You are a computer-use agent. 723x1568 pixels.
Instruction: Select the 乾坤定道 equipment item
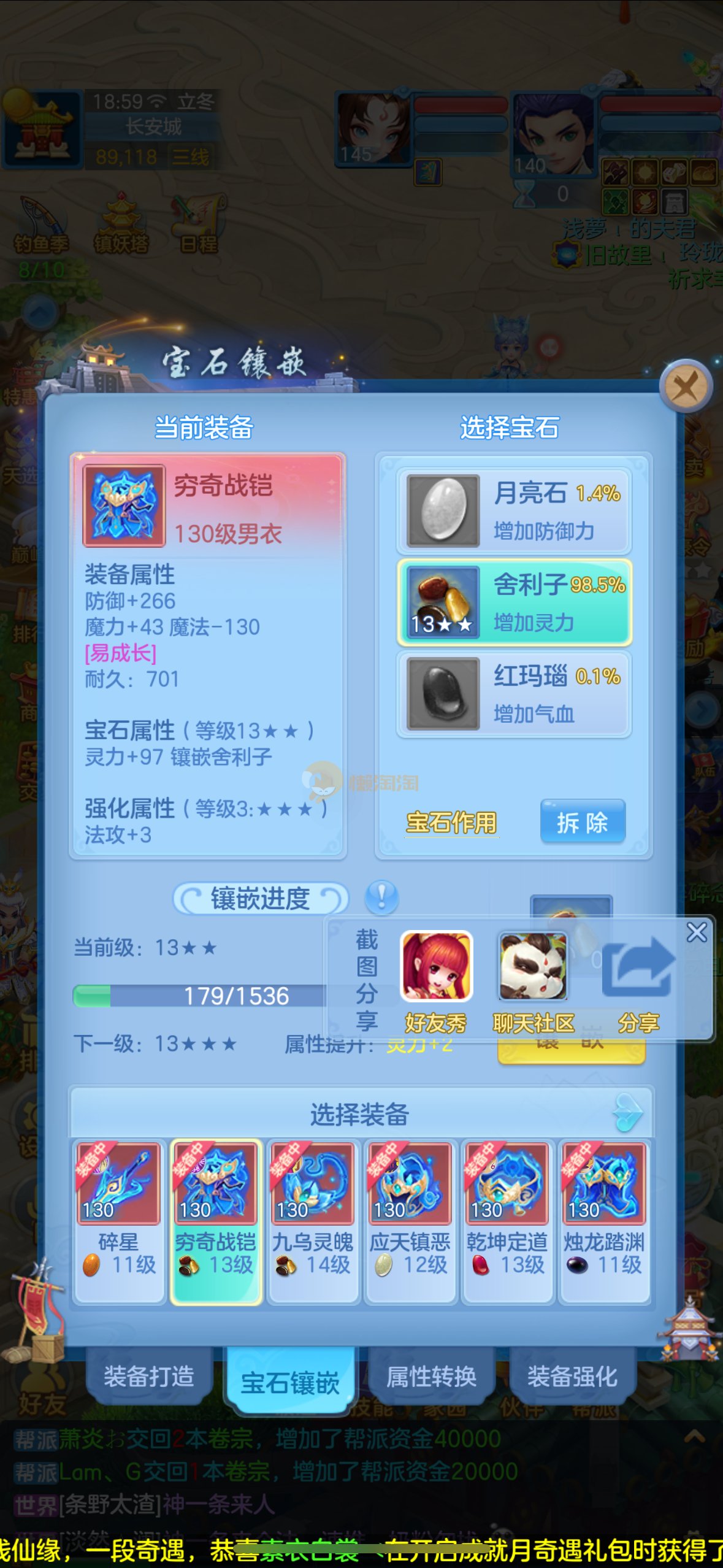pos(507,1220)
